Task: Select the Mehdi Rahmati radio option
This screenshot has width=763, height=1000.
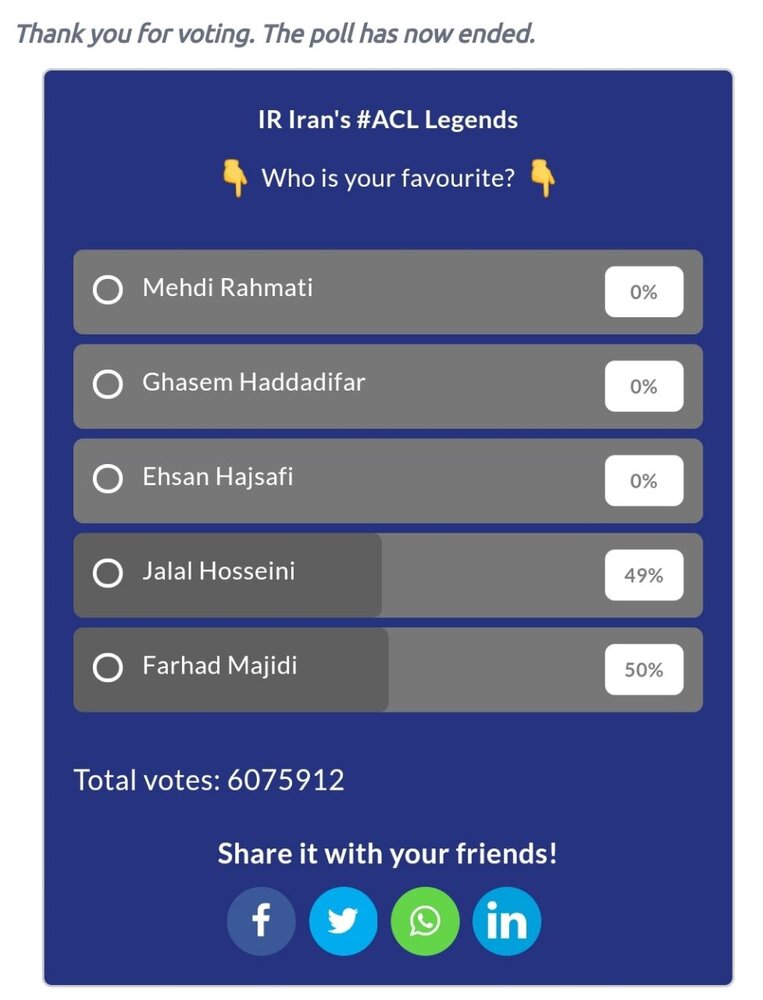Action: (108, 290)
